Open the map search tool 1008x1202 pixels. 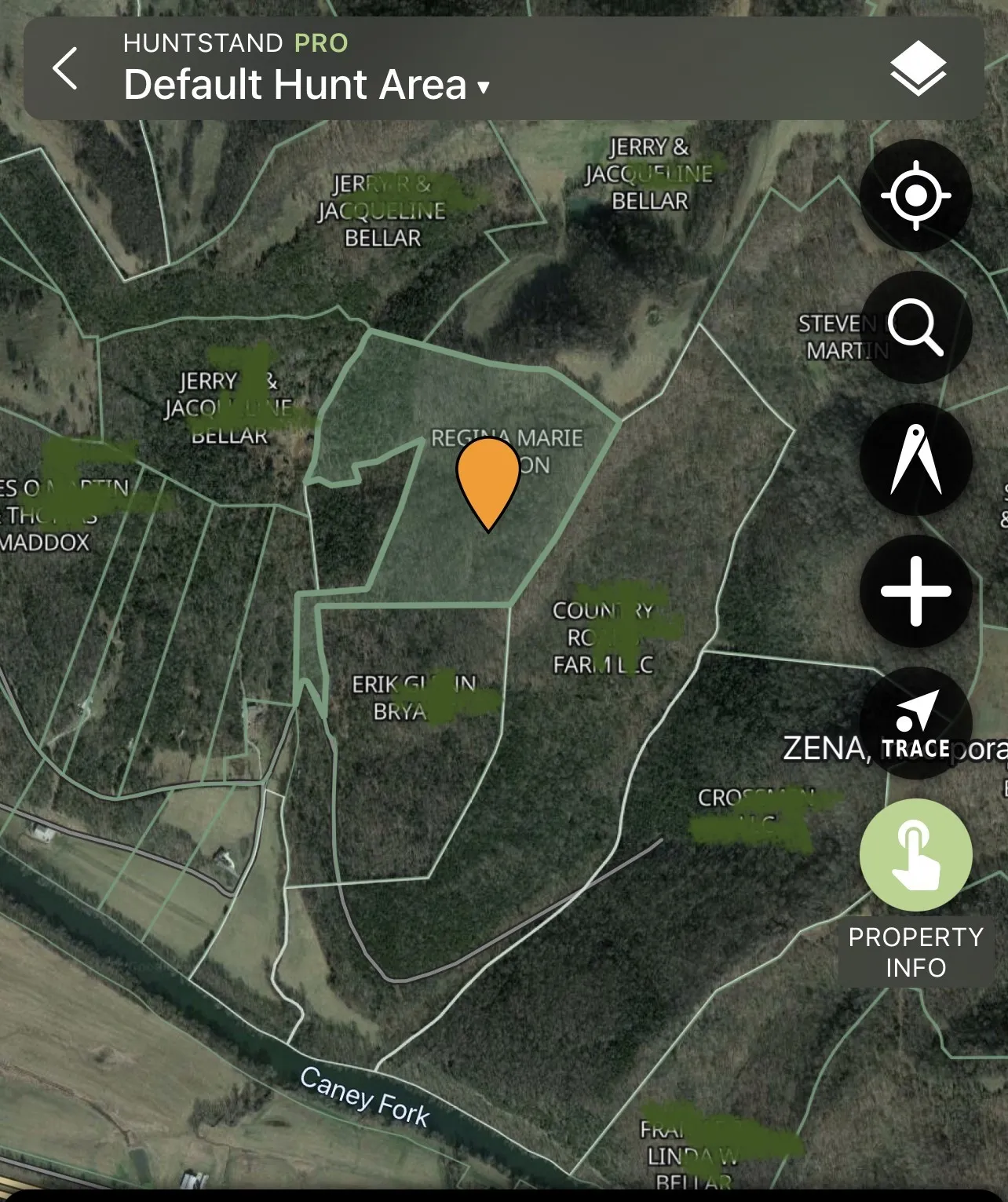[x=915, y=327]
